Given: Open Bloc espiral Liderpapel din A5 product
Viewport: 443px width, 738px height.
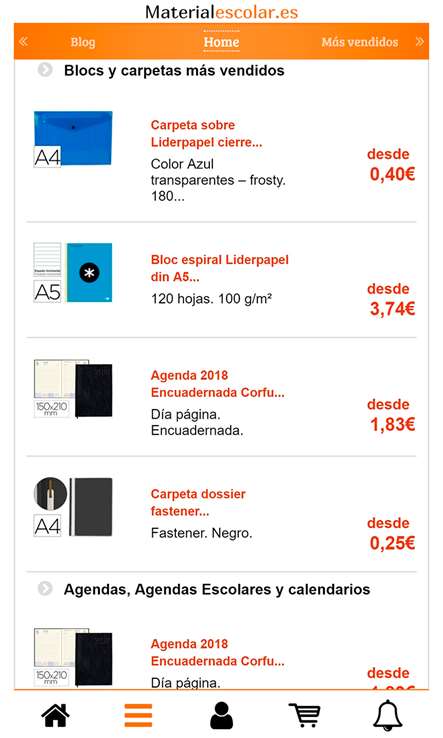Looking at the screenshot, I should click(219, 268).
